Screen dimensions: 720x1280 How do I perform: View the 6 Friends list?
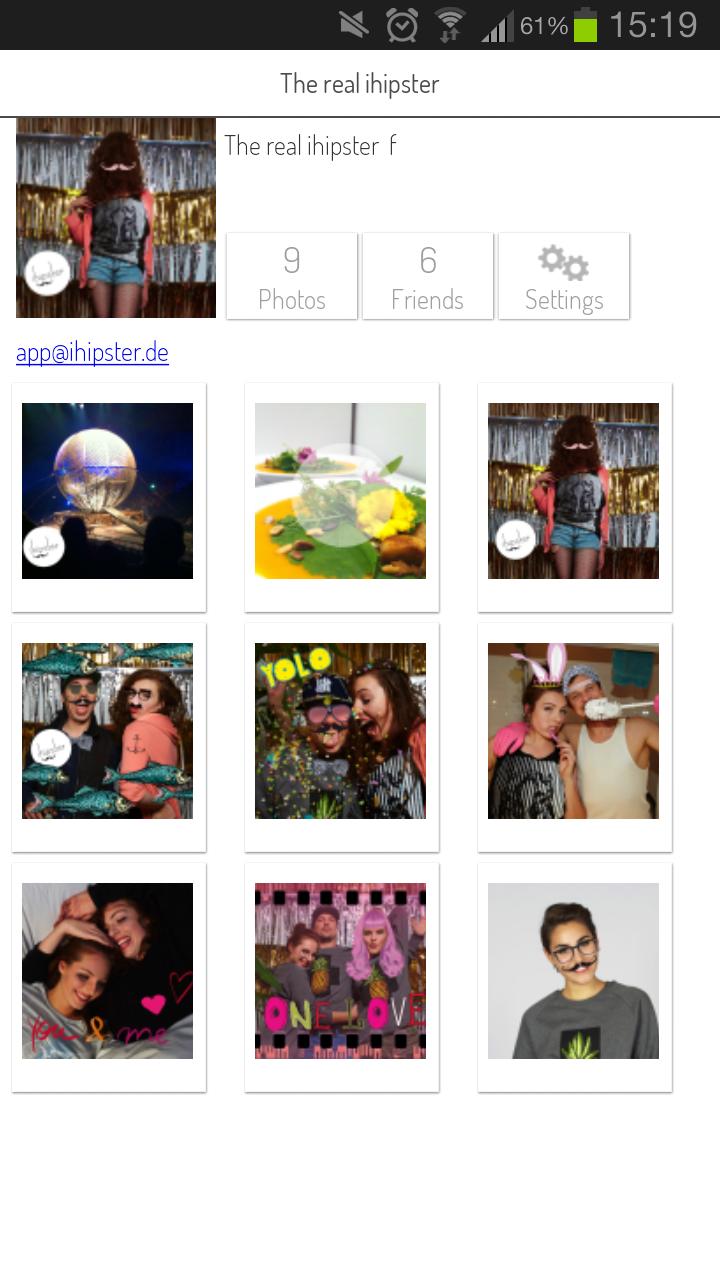click(x=428, y=277)
